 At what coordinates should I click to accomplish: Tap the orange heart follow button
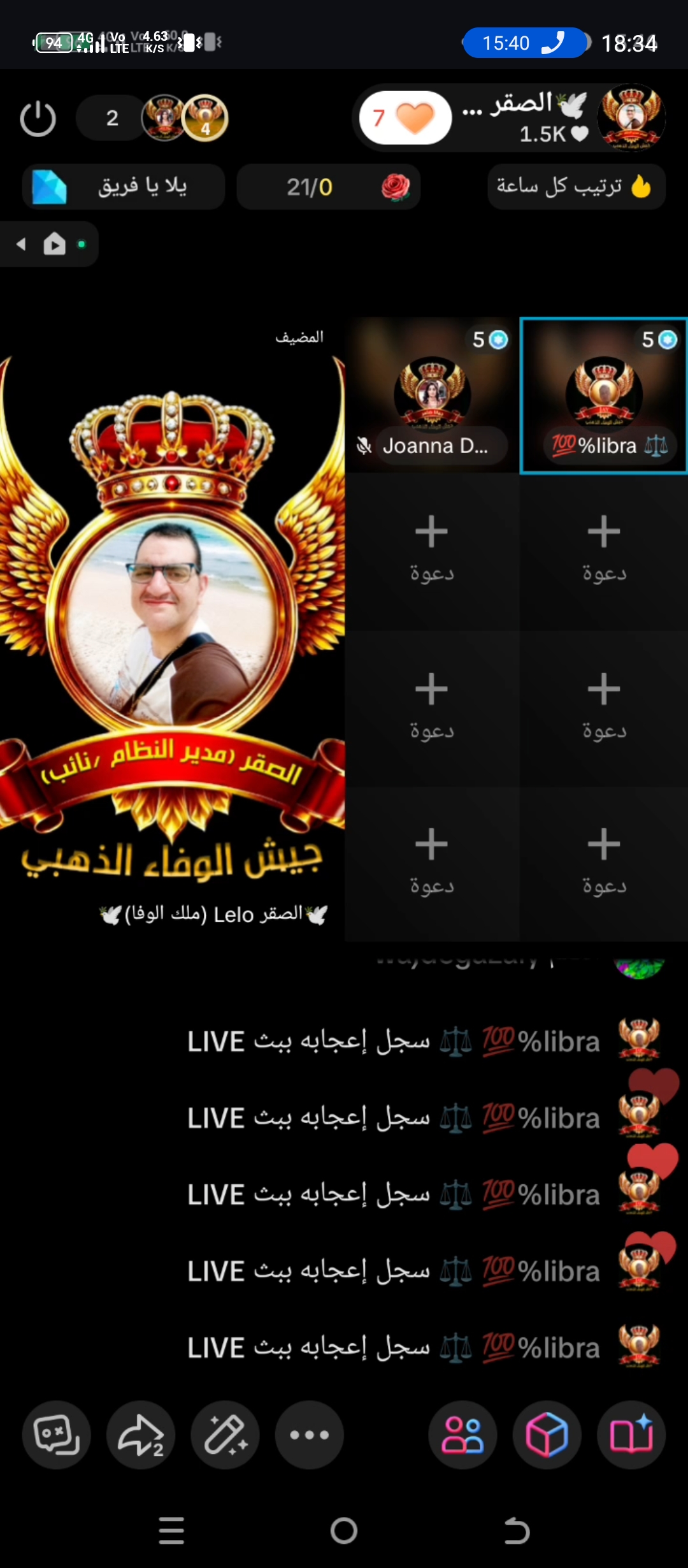pos(405,118)
